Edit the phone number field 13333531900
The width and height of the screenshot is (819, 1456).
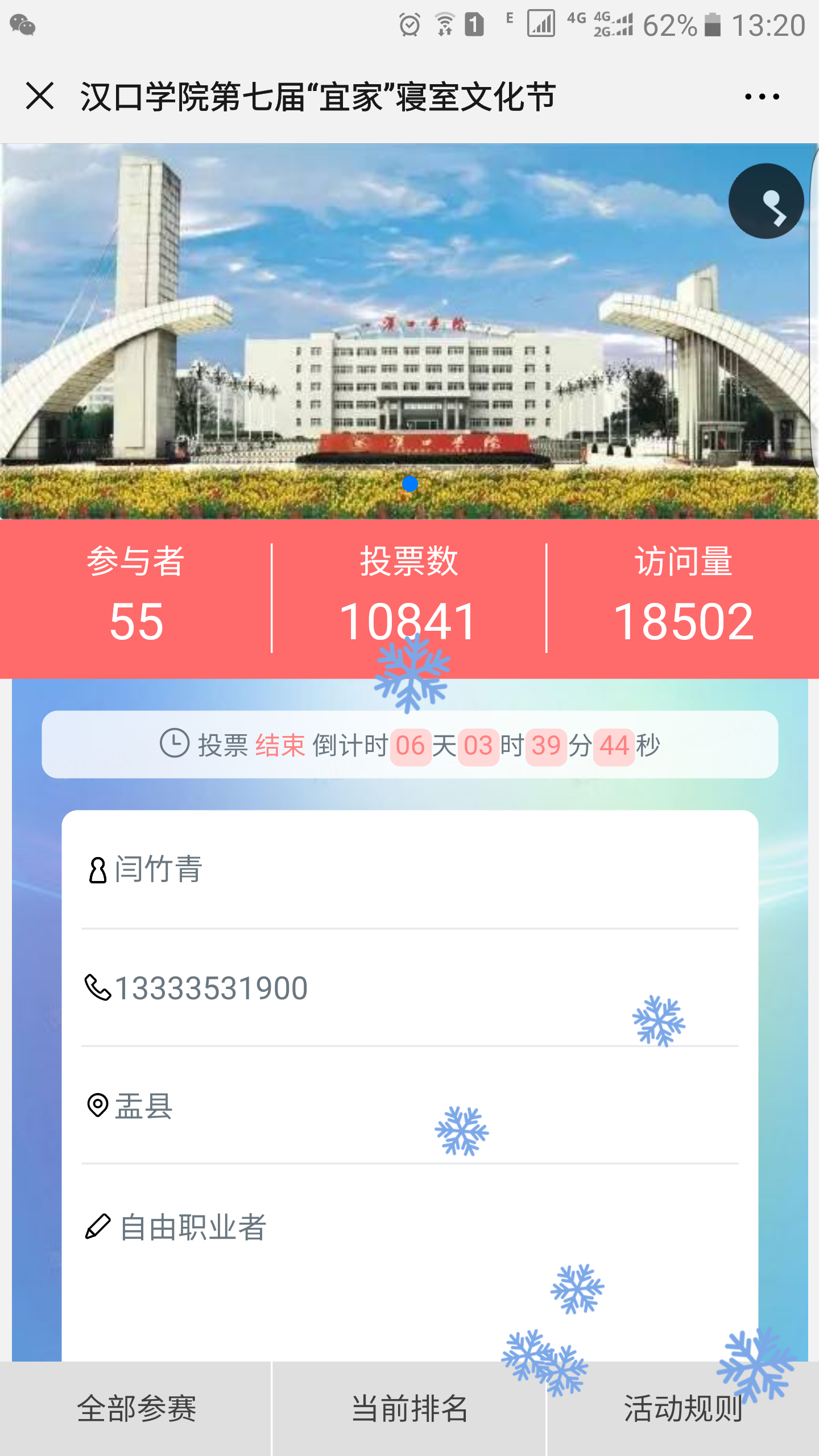(409, 988)
